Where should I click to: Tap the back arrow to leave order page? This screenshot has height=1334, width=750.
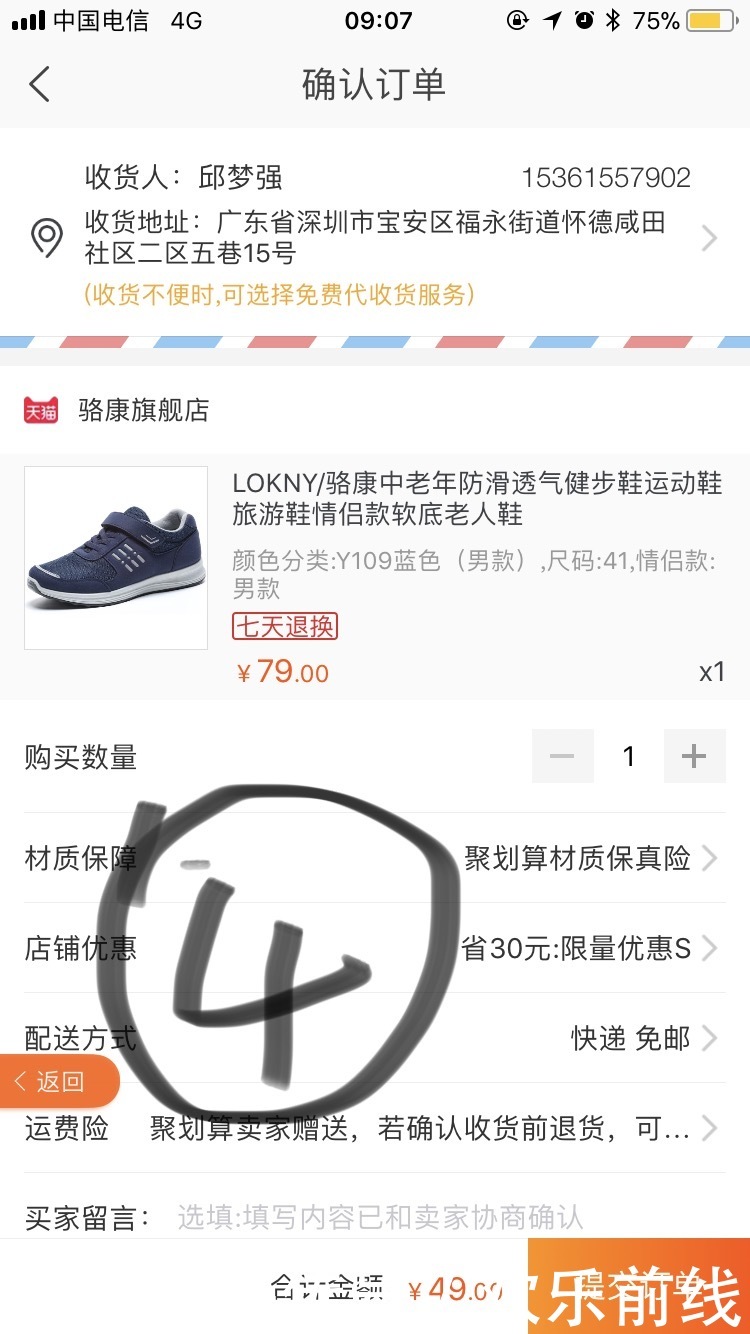40,85
